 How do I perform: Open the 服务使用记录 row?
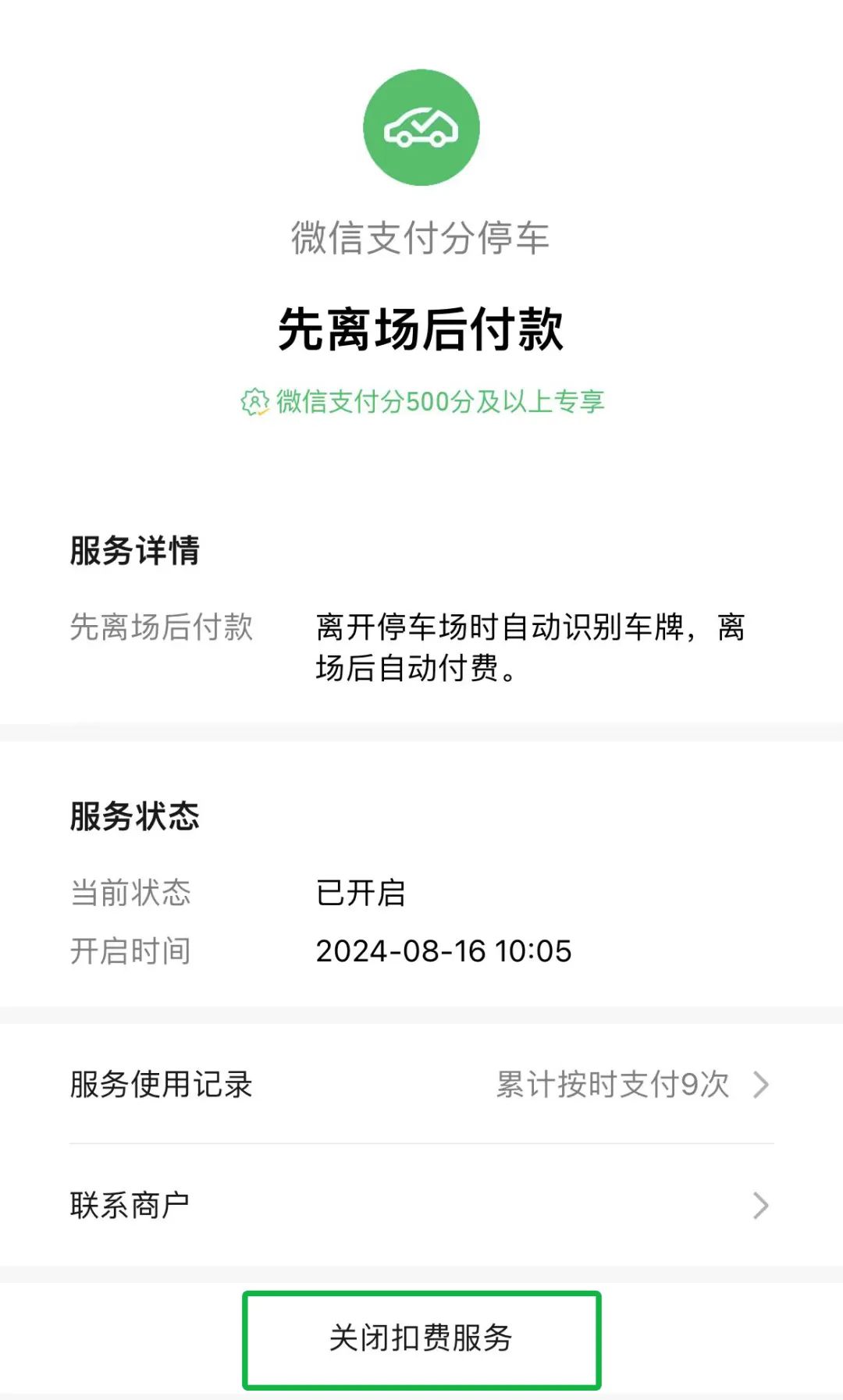click(421, 1084)
